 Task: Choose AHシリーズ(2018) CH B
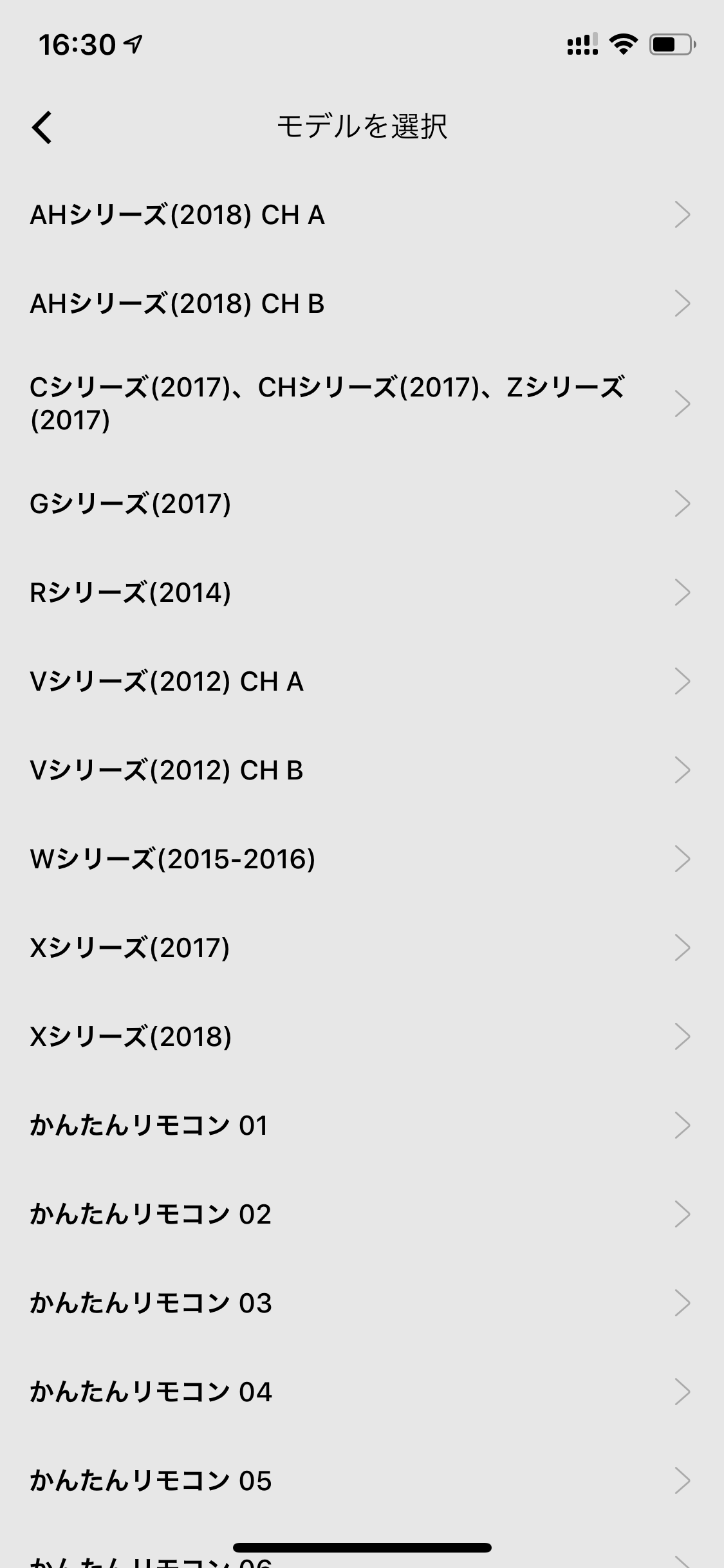[x=360, y=303]
